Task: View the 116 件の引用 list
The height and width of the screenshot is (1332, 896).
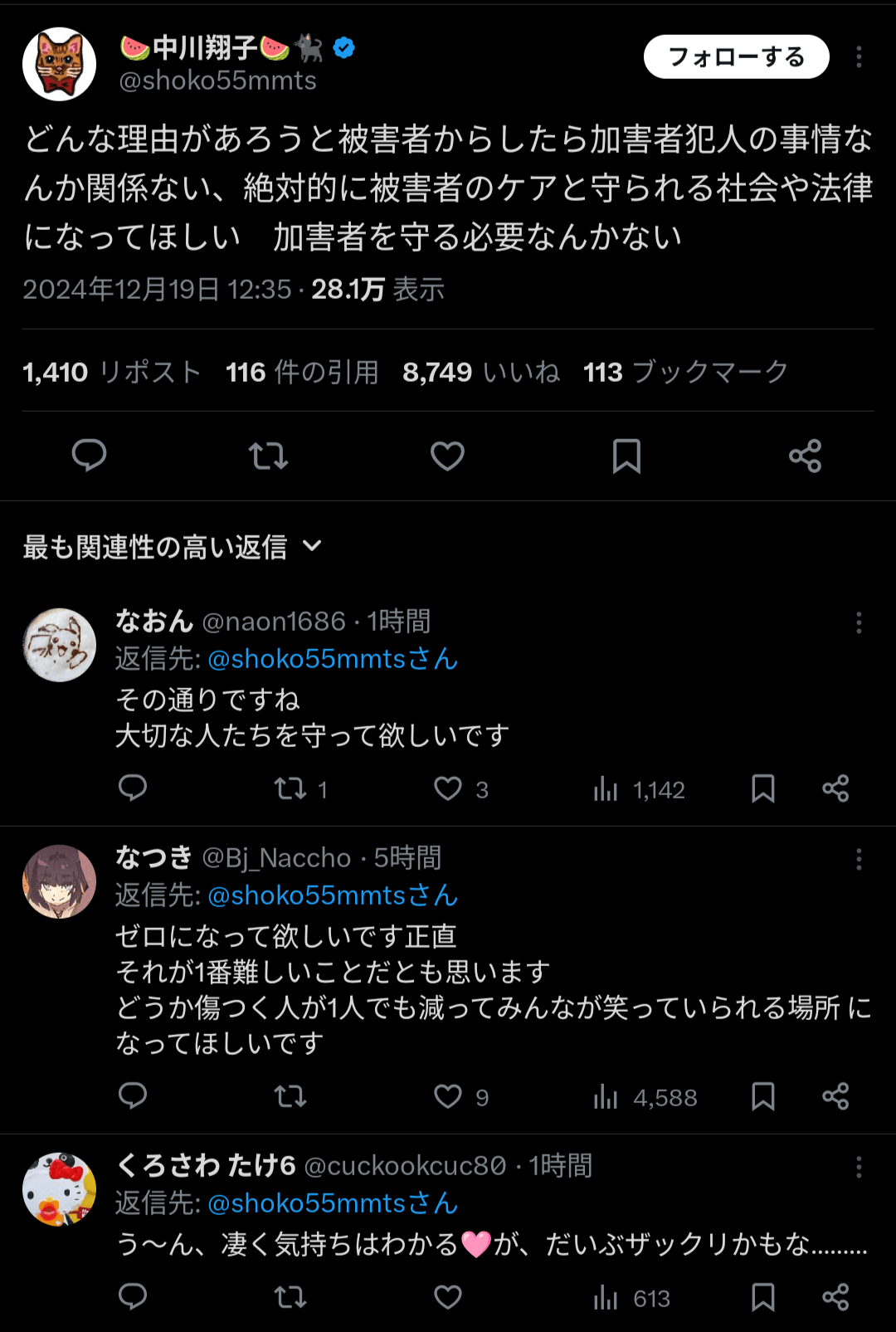Action: coord(302,372)
